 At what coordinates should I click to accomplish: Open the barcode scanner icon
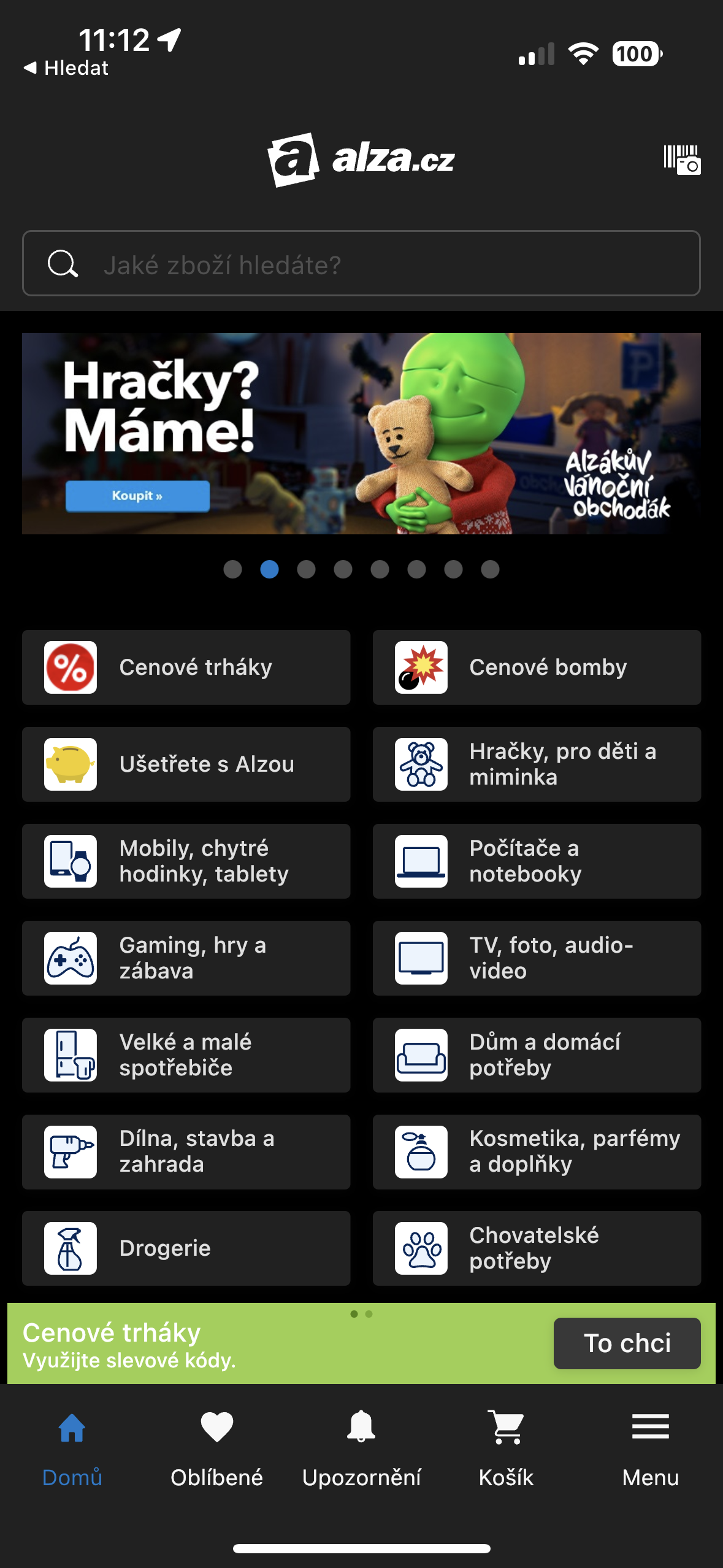click(x=681, y=159)
